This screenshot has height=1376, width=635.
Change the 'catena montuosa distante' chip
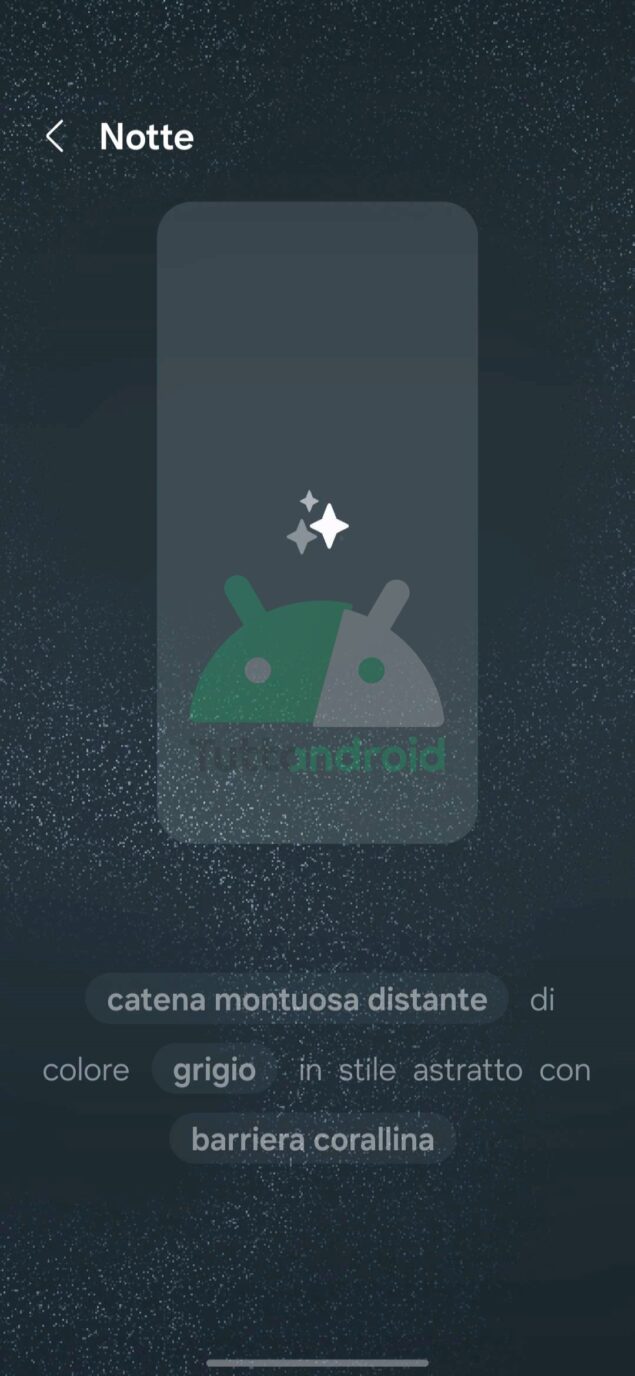tap(297, 999)
